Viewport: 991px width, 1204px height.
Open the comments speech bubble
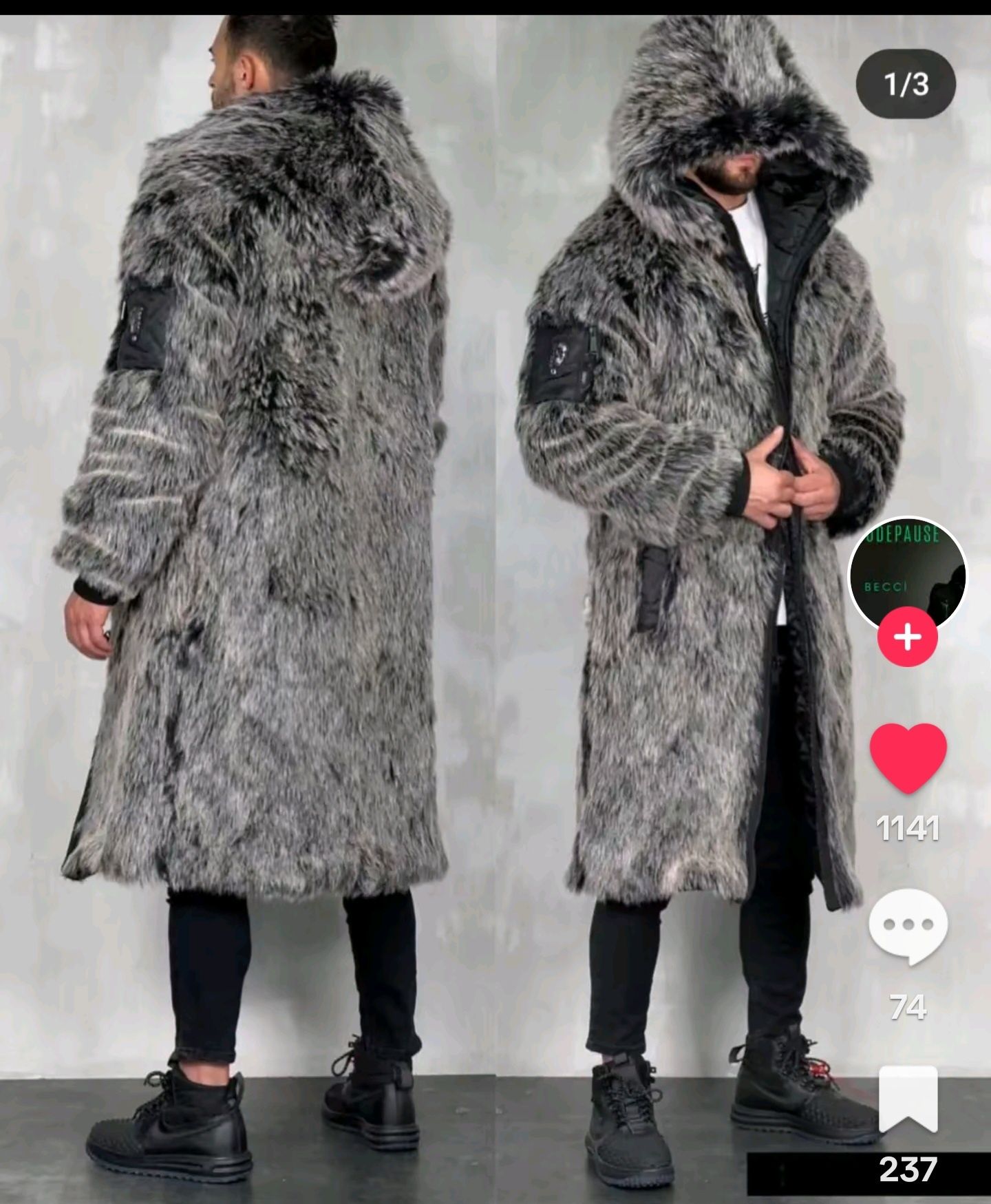pyautogui.click(x=908, y=927)
